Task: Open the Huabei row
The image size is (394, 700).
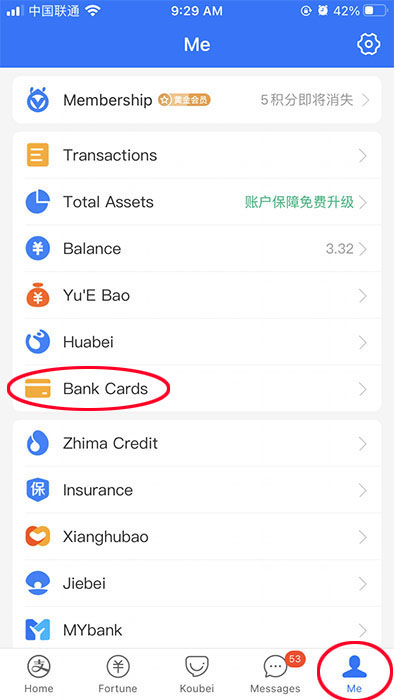Action: click(x=197, y=342)
